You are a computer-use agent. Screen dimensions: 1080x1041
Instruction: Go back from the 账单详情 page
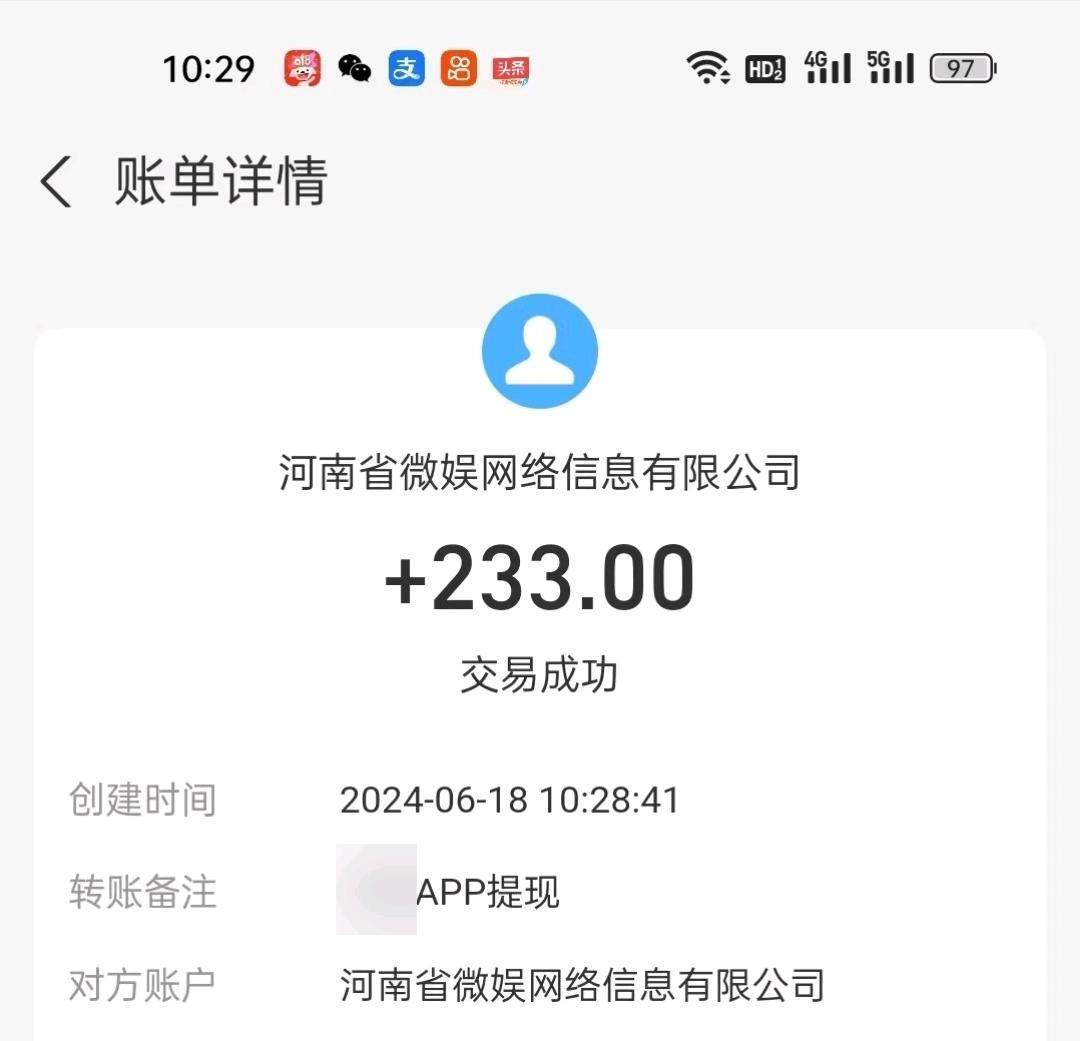click(x=56, y=182)
